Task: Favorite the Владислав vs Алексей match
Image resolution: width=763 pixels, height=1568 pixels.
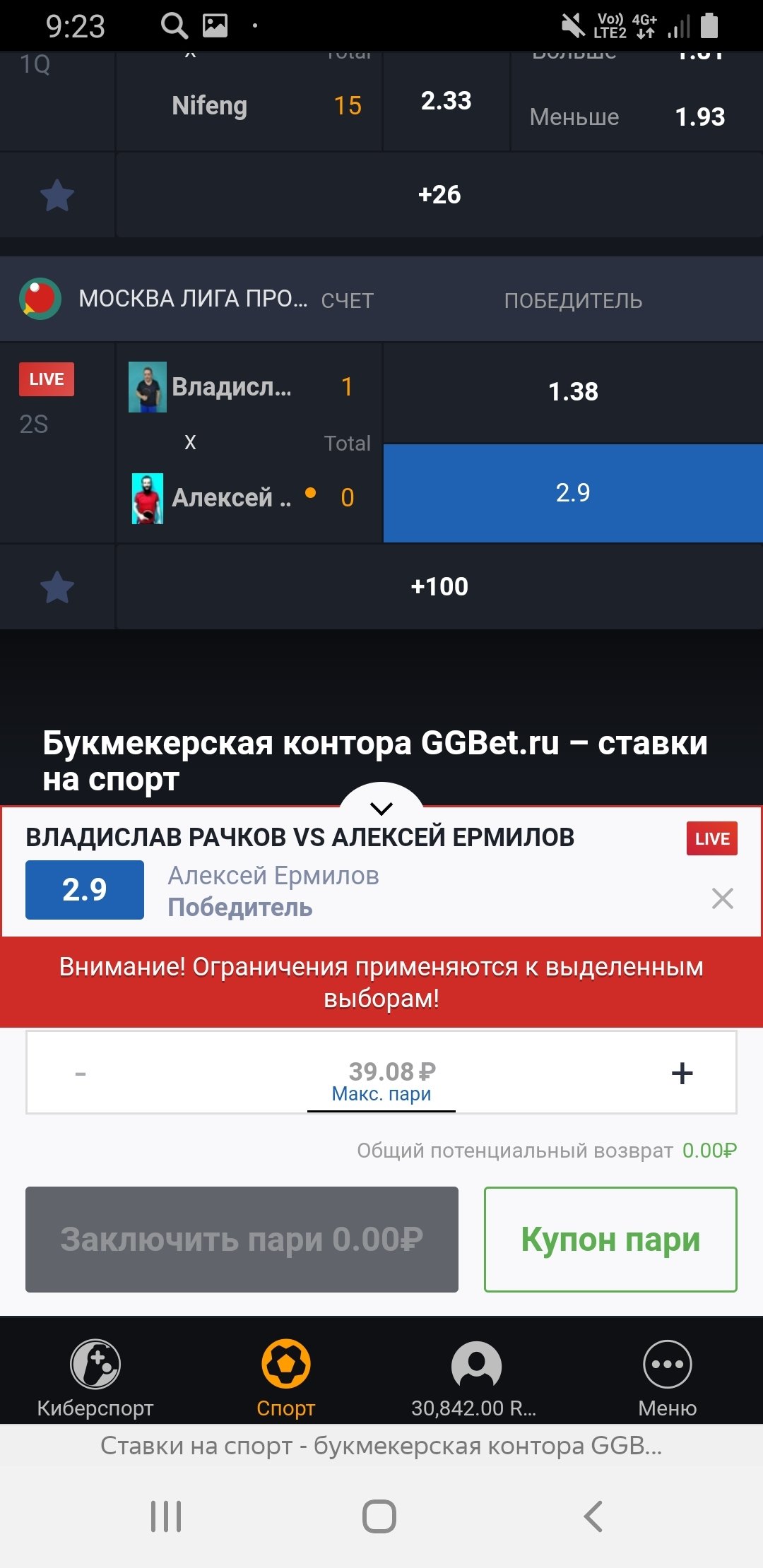Action: click(x=57, y=587)
